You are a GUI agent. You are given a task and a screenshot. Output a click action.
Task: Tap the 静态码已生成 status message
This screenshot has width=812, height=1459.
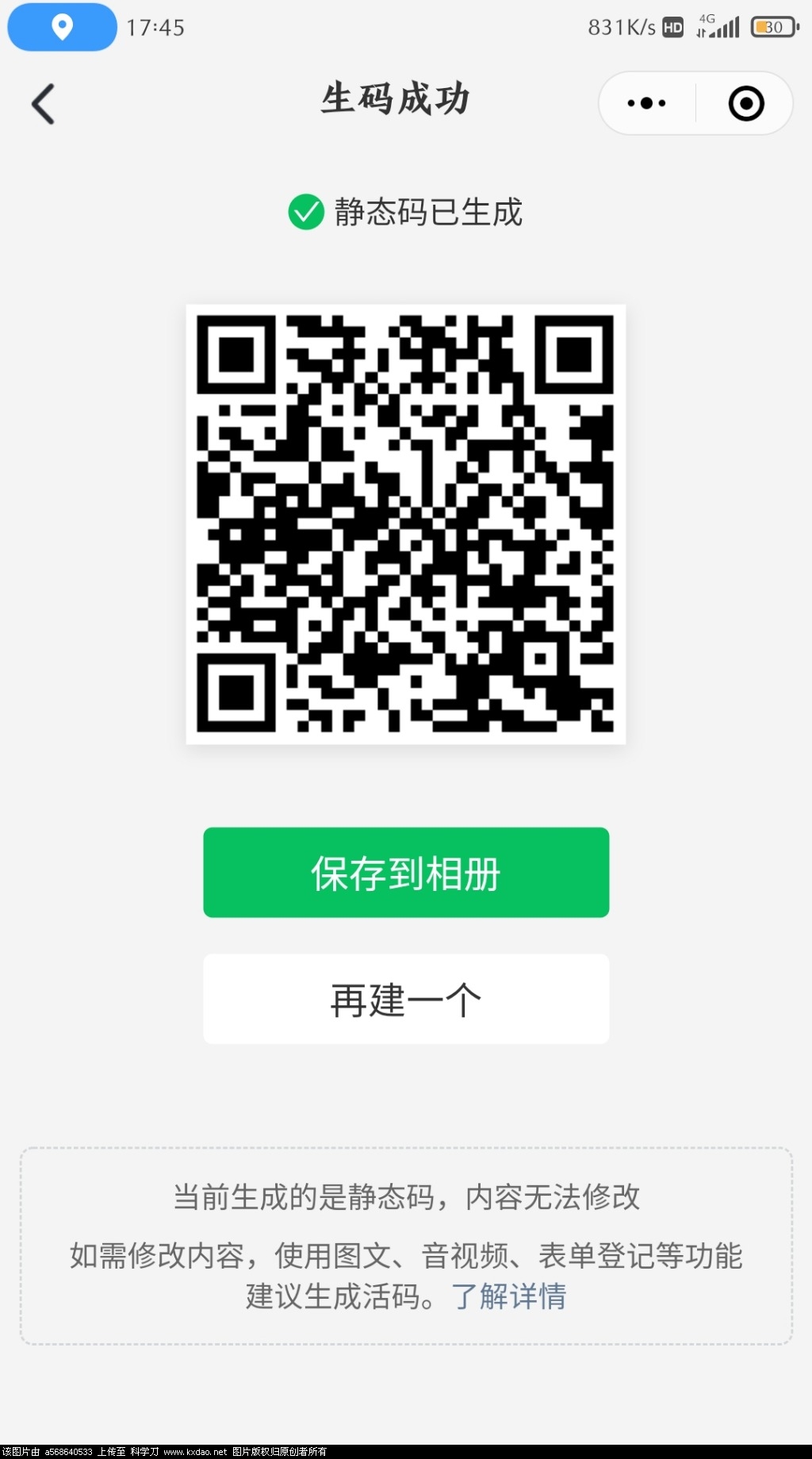[x=428, y=212]
